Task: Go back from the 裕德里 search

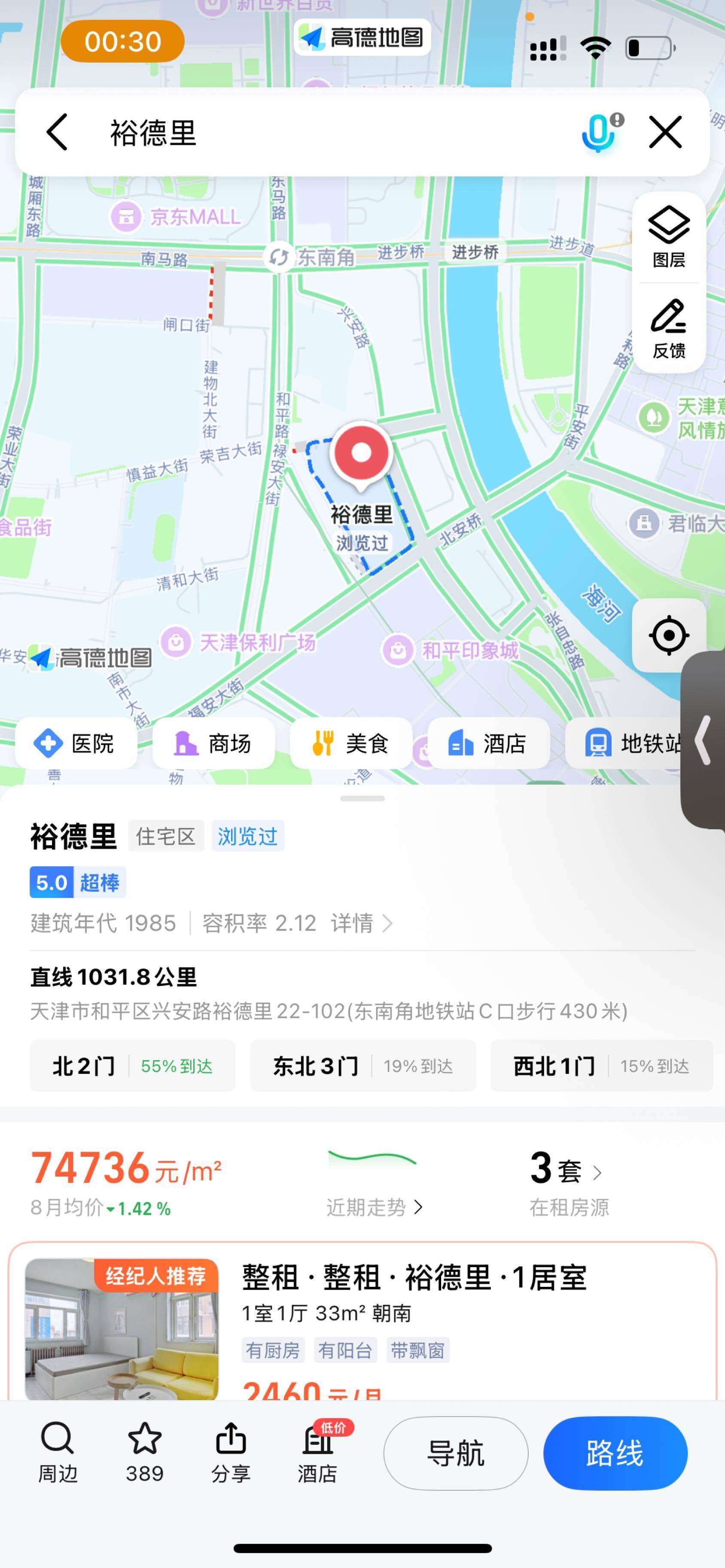Action: point(57,131)
